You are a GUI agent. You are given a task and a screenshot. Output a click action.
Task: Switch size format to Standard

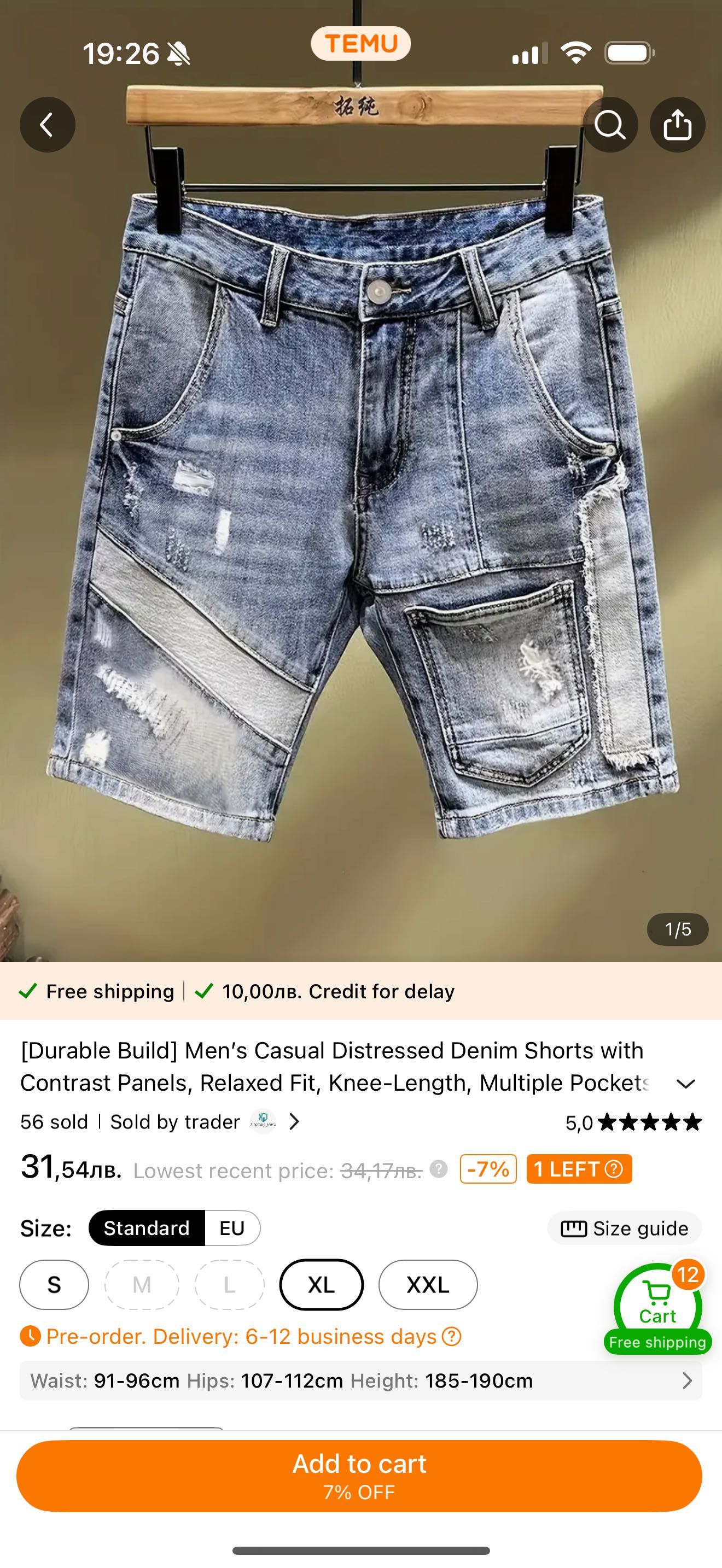146,1228
